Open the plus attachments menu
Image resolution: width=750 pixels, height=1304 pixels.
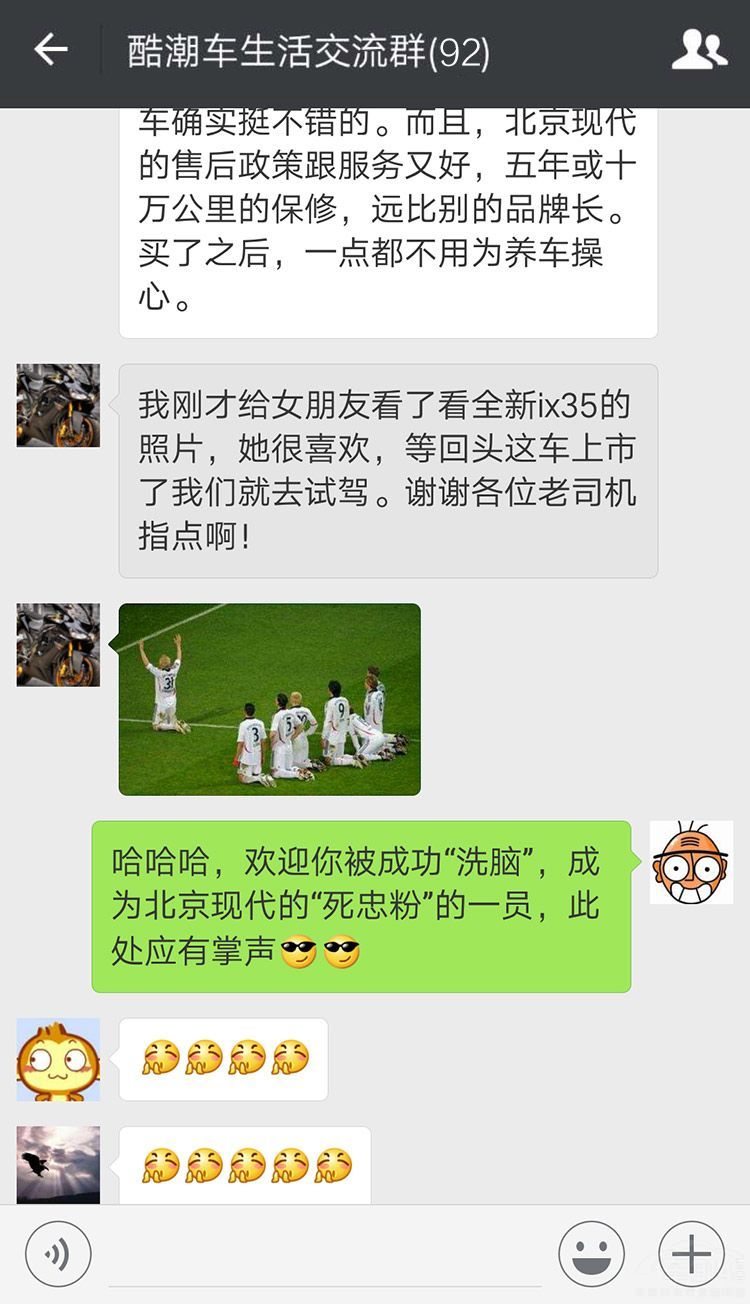pyautogui.click(x=690, y=1254)
